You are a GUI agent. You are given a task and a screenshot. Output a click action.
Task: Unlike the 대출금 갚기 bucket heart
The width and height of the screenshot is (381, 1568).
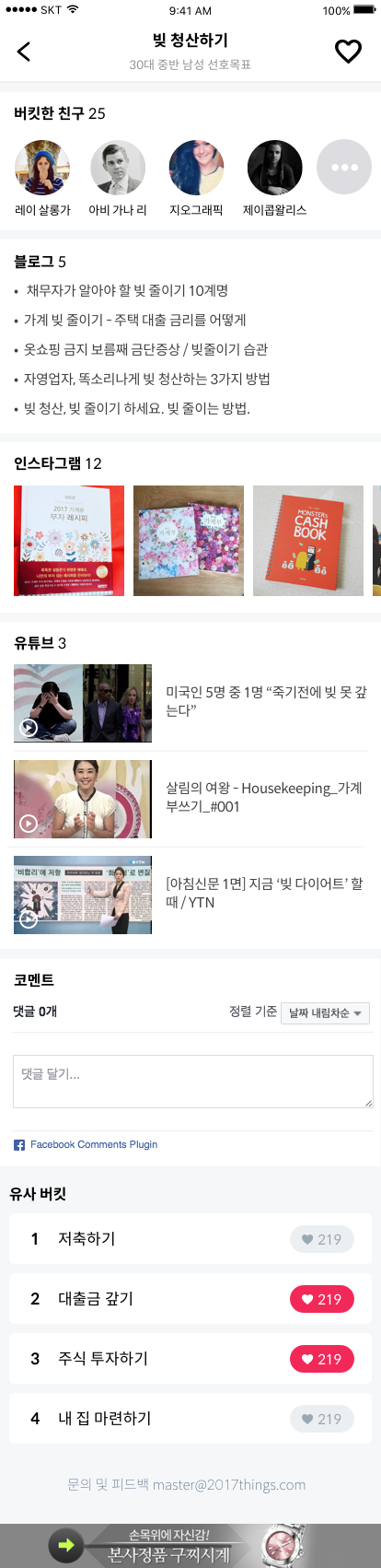[322, 1299]
